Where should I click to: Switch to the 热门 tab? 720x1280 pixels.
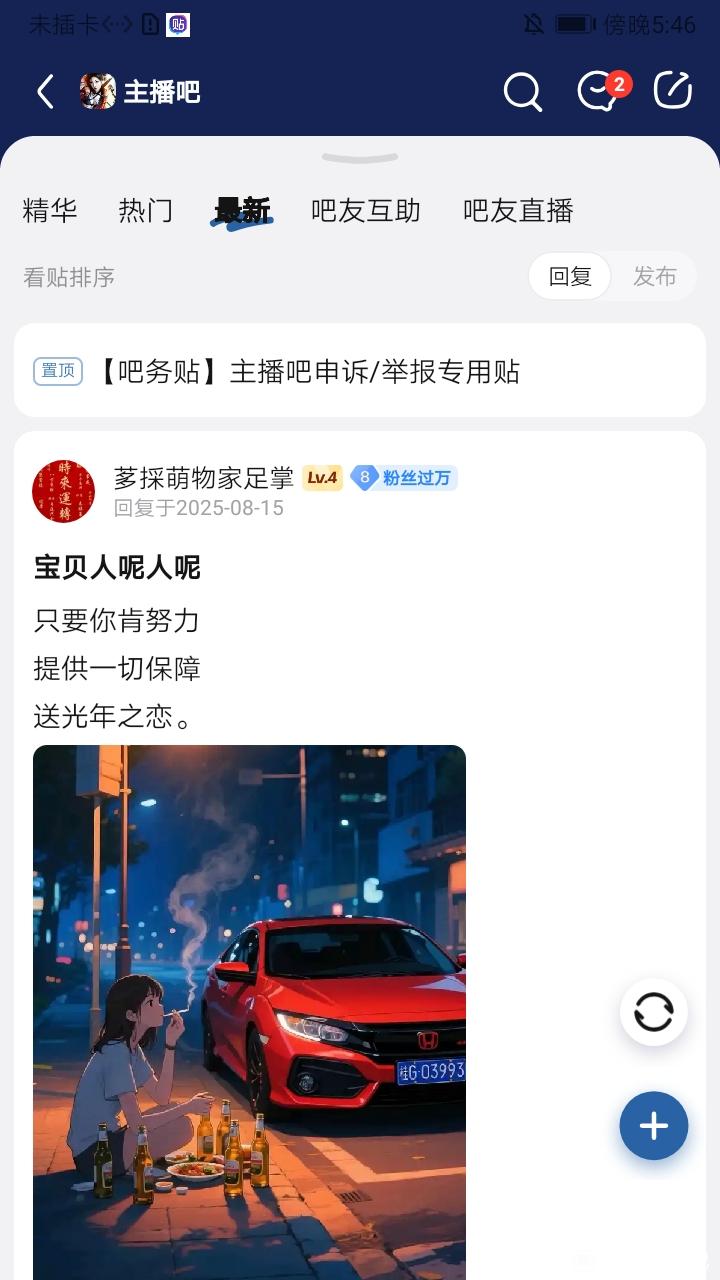point(146,211)
